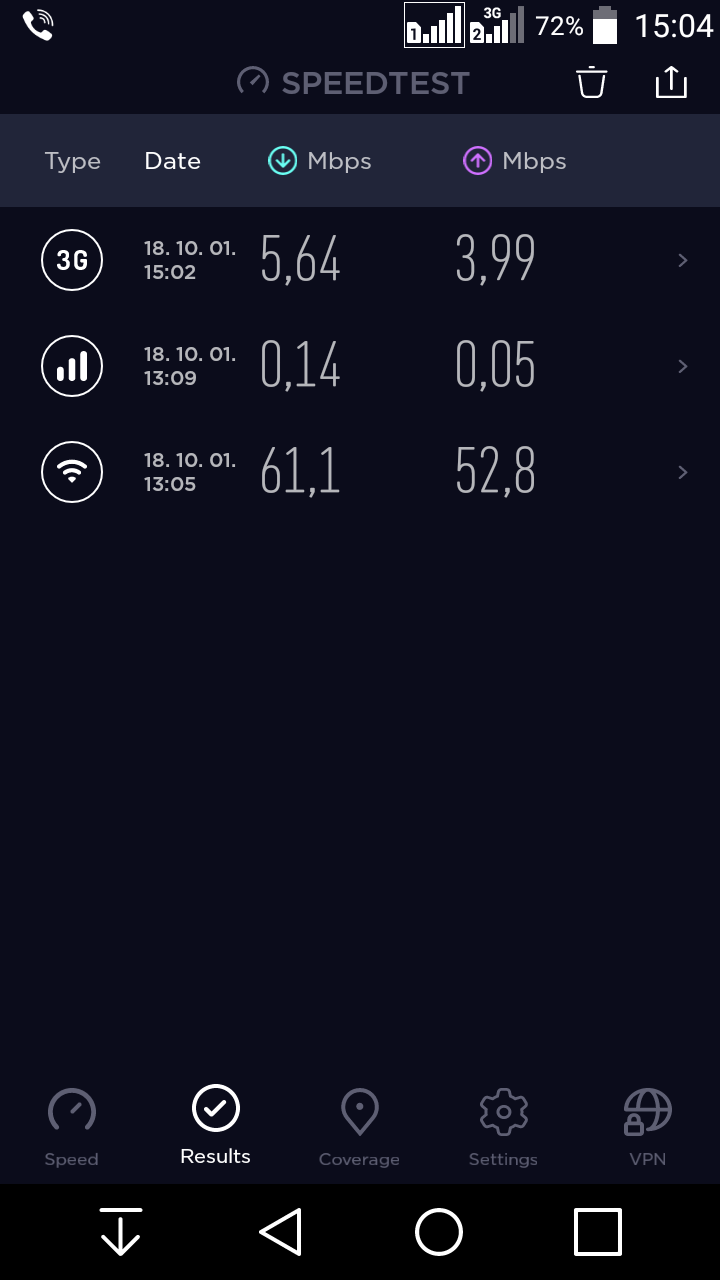Sort results by Type column
This screenshot has height=1280, width=720.
73,161
